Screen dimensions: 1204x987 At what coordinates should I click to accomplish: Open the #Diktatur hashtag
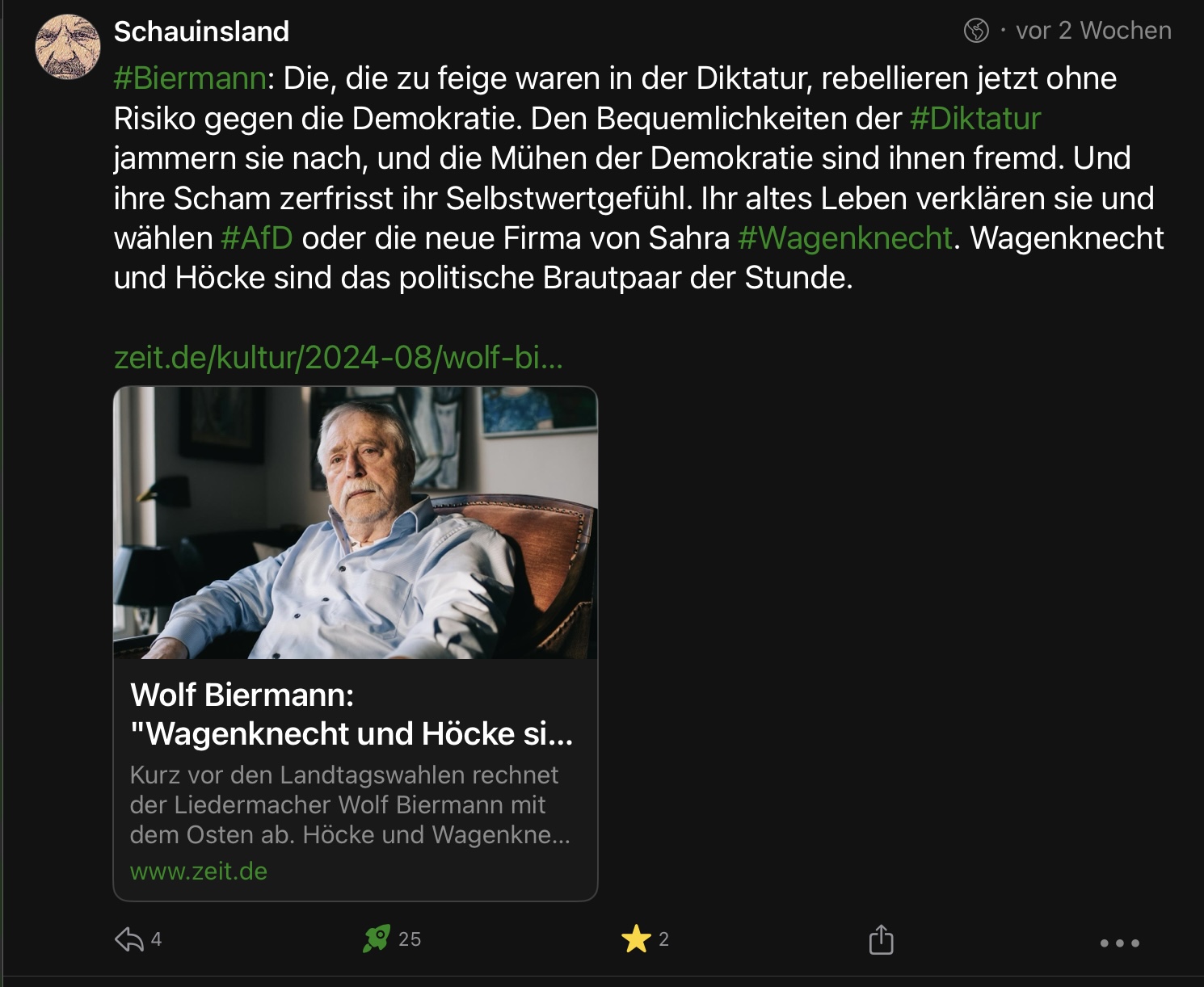[975, 119]
